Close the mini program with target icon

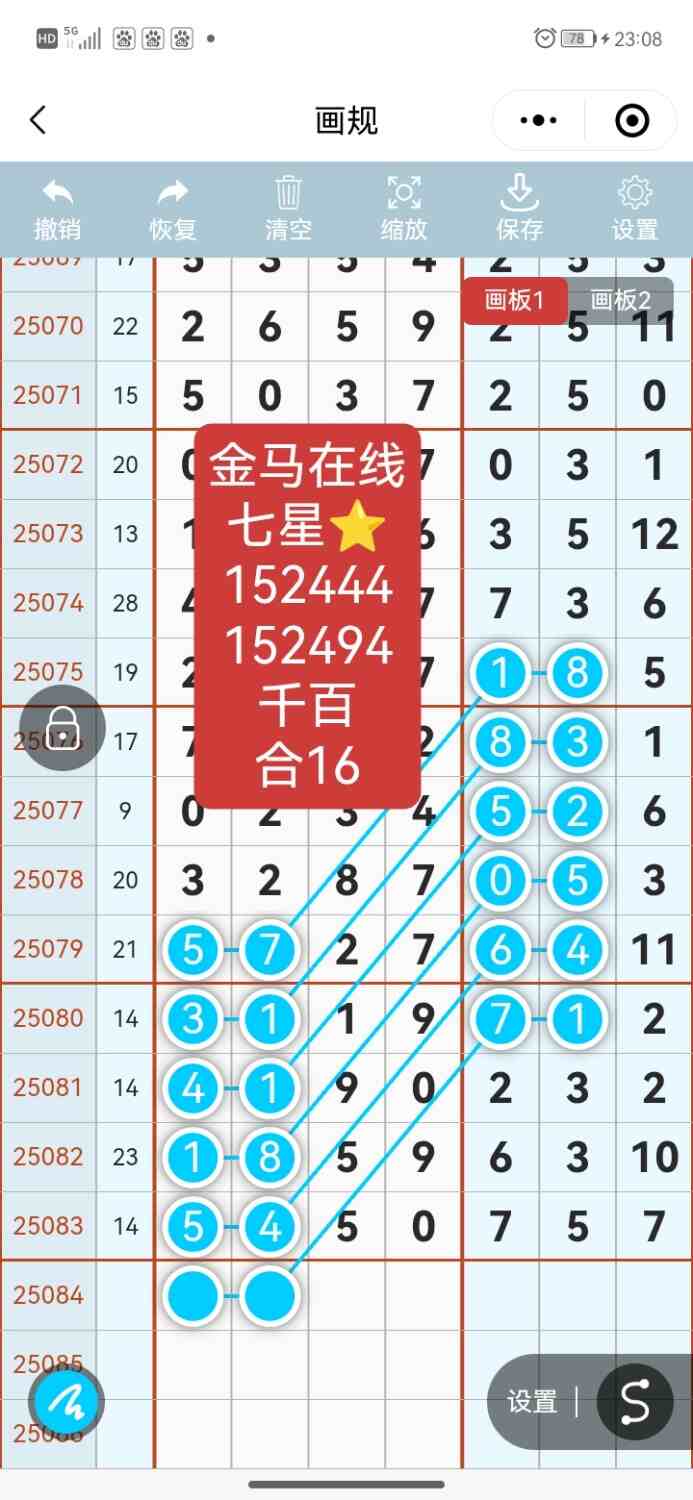(632, 121)
